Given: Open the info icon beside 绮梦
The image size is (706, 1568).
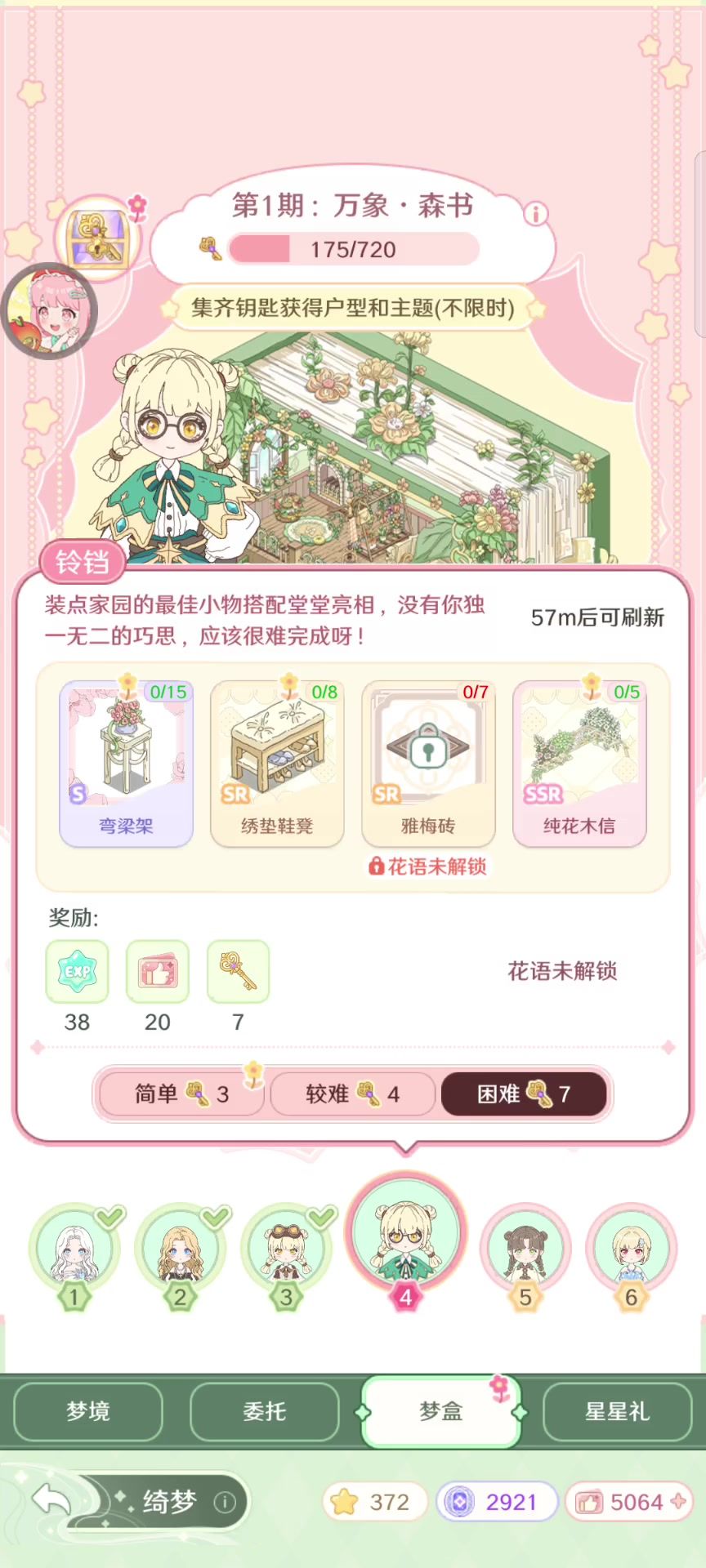Looking at the screenshot, I should (225, 1501).
